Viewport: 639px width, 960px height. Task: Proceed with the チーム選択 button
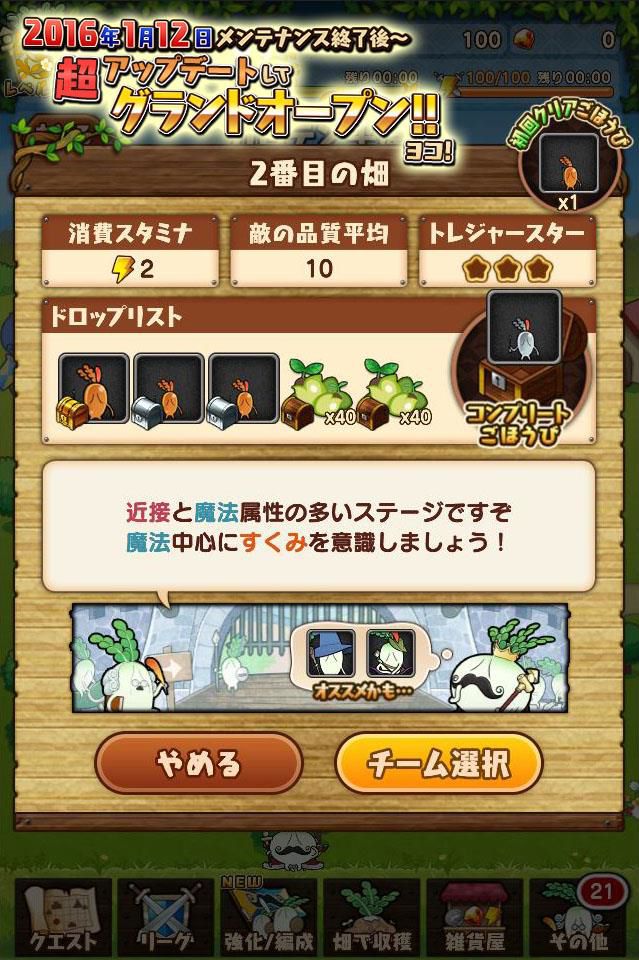click(x=438, y=764)
